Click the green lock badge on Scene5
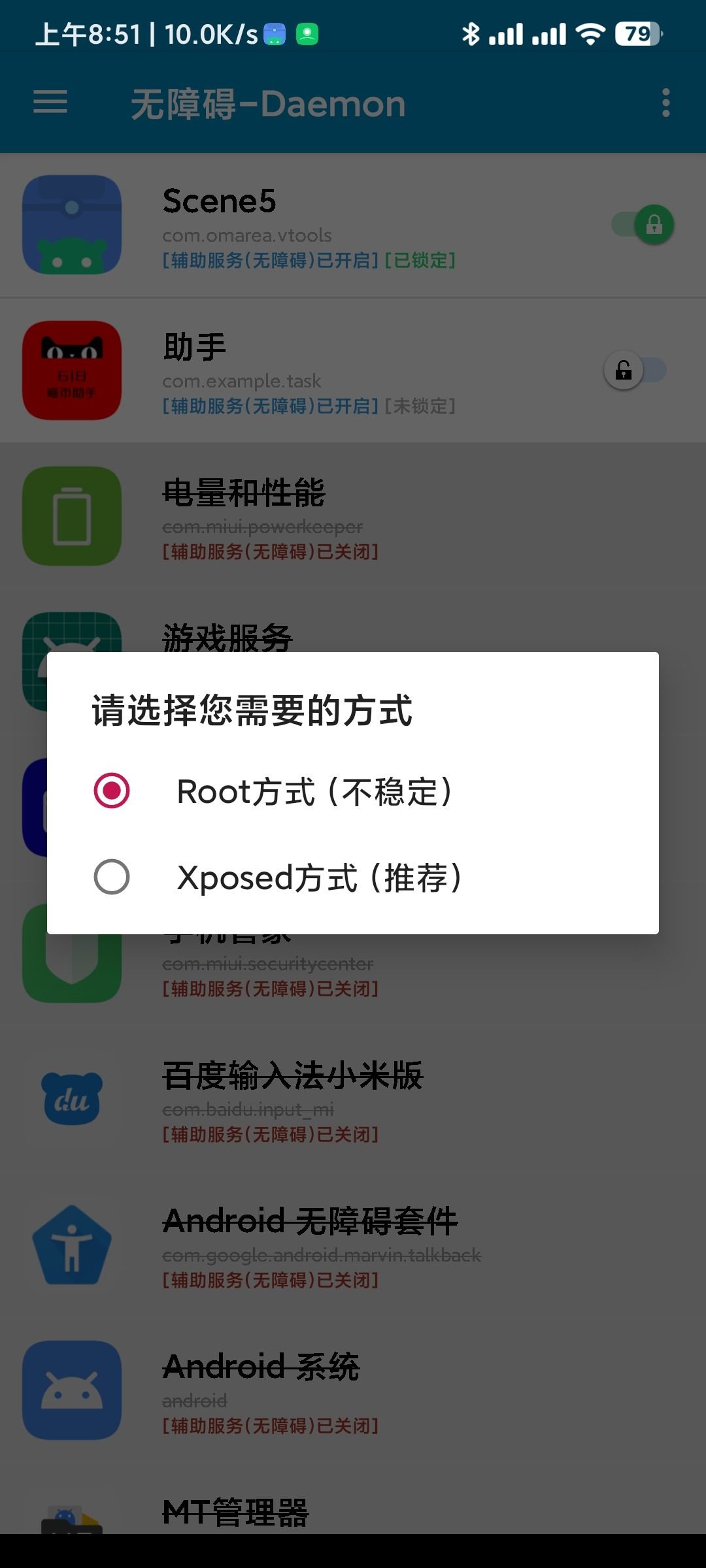The height and width of the screenshot is (1568, 706). click(654, 224)
